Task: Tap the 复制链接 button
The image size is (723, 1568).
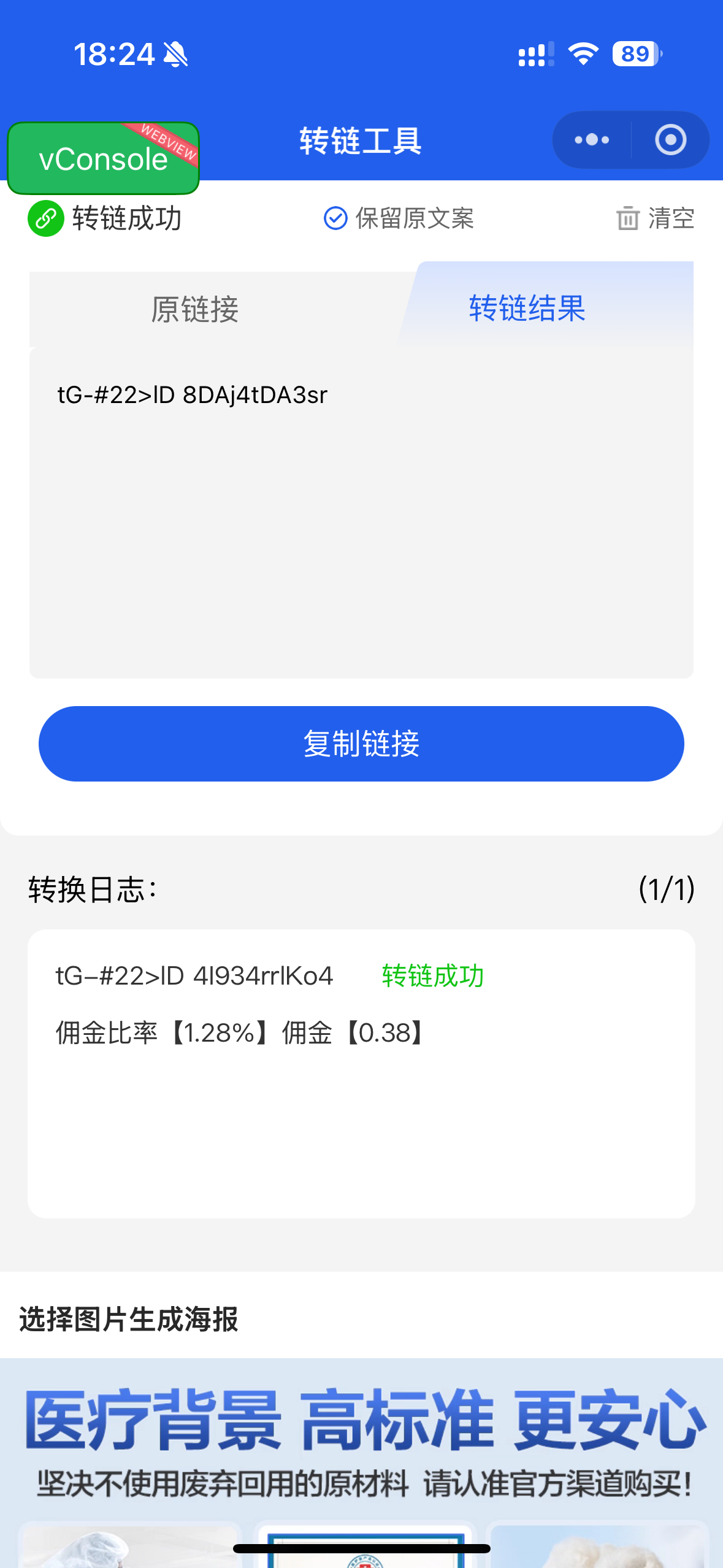Action: coord(361,744)
